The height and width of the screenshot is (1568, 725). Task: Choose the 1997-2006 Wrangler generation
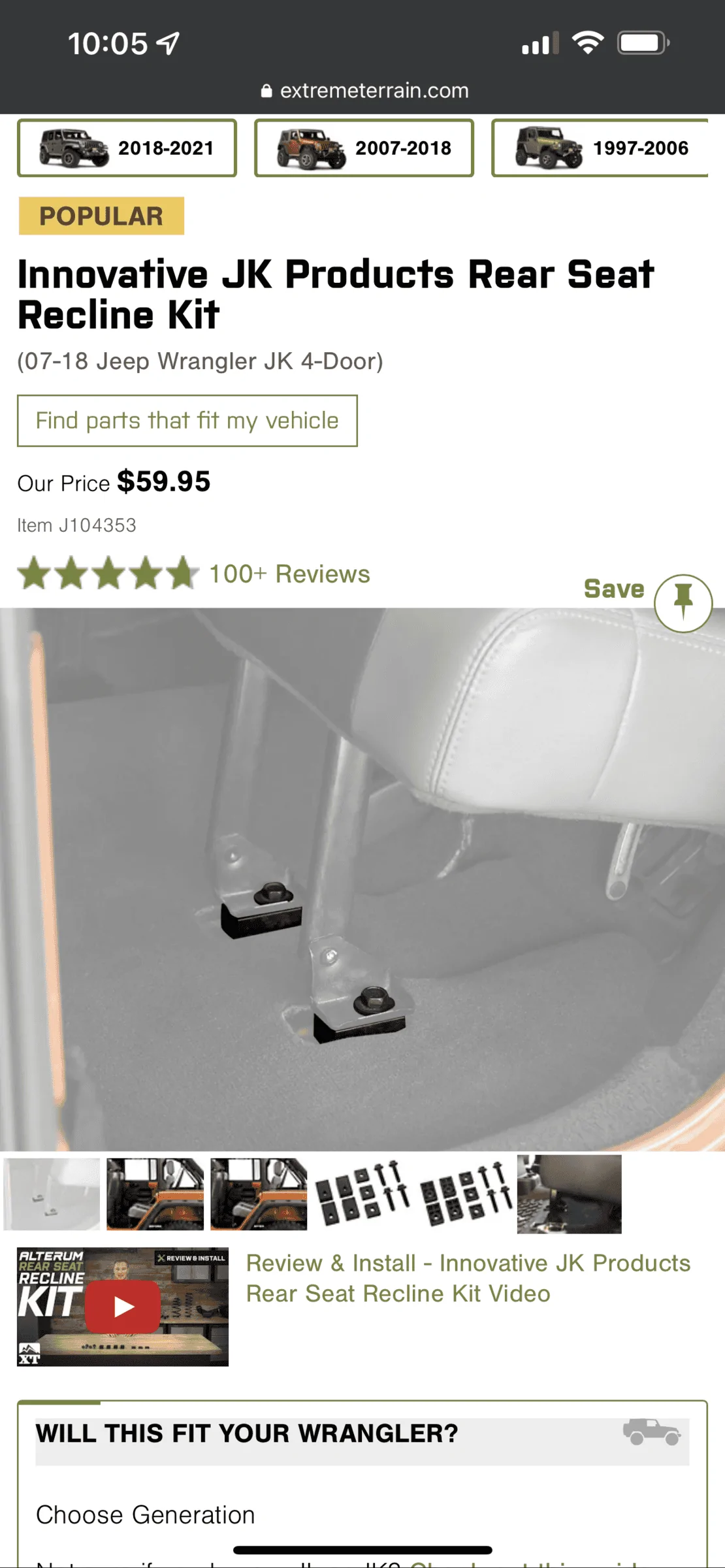tap(600, 148)
